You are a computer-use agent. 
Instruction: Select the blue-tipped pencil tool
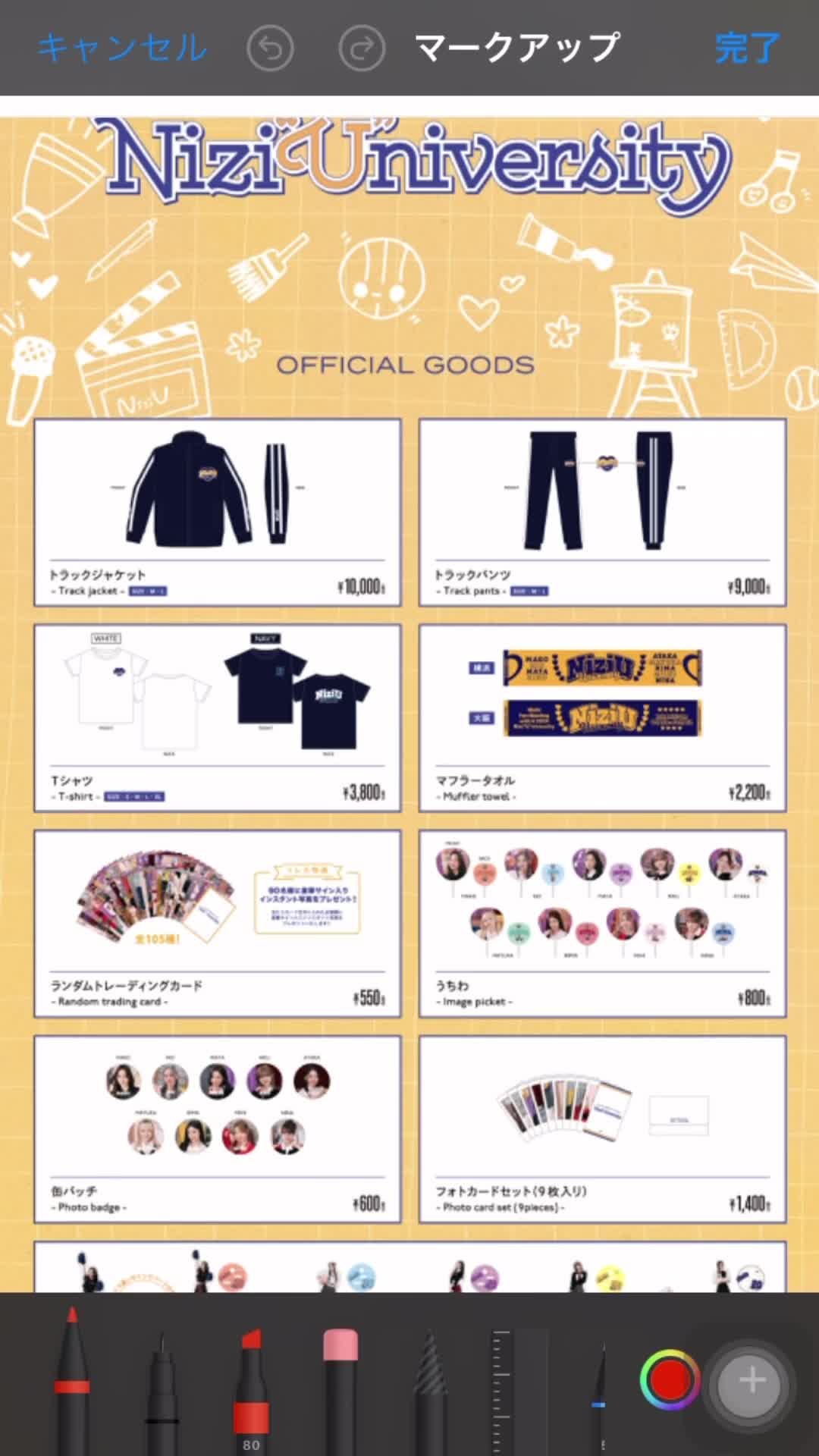point(600,1399)
